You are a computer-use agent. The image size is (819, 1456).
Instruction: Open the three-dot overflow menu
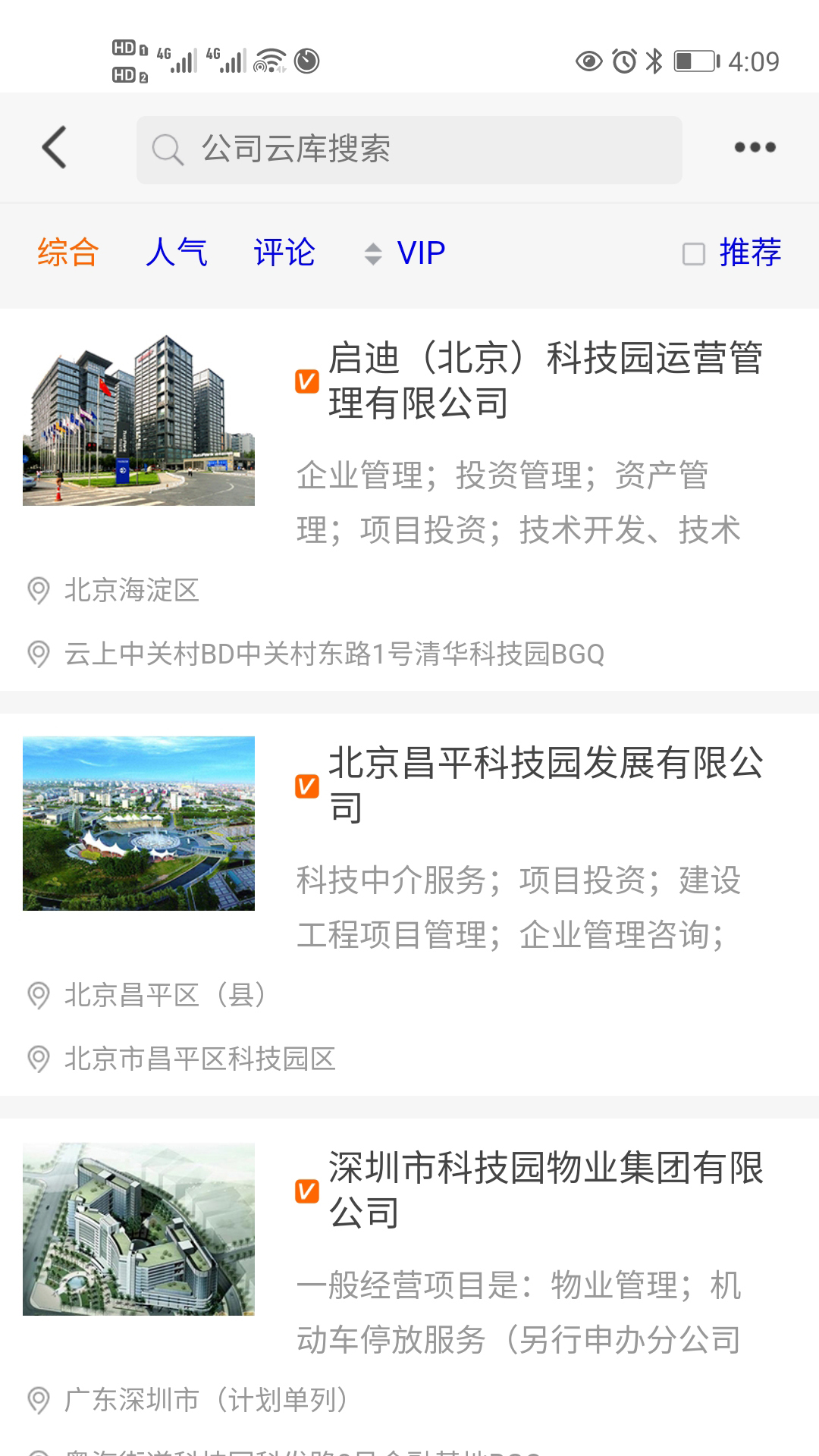755,147
